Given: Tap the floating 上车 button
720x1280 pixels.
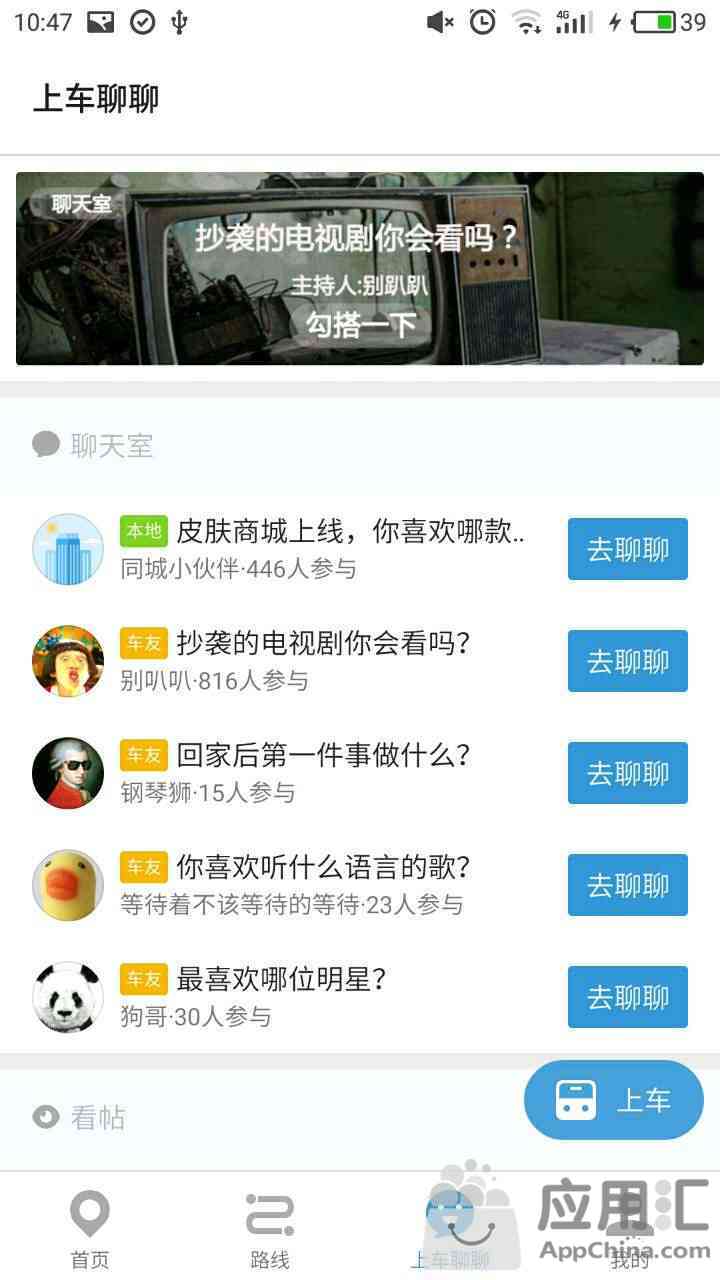Looking at the screenshot, I should click(x=613, y=1100).
